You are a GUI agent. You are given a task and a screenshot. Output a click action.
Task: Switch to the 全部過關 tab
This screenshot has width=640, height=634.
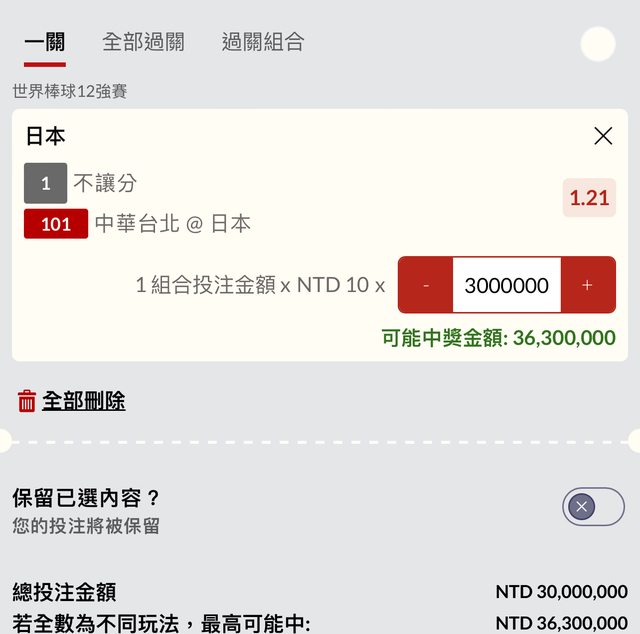143,42
